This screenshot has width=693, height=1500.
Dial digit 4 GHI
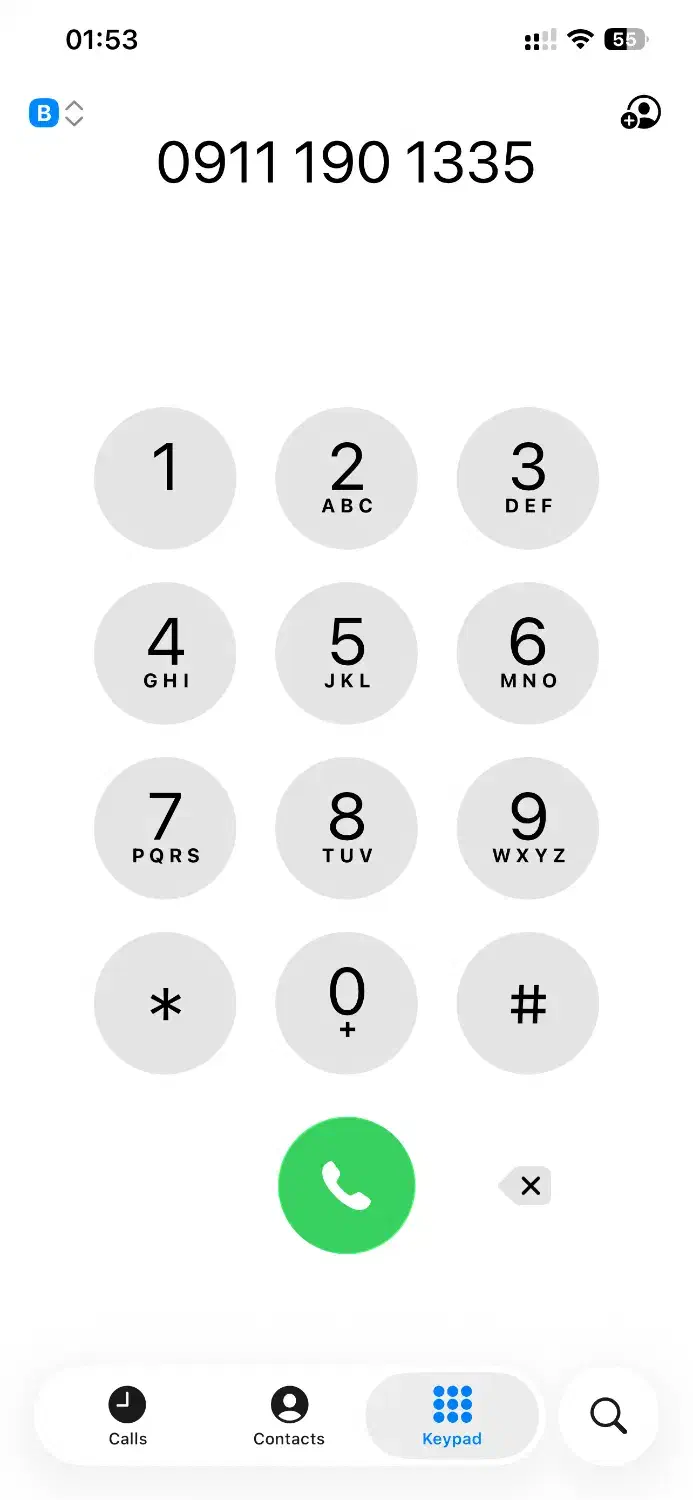(x=165, y=653)
